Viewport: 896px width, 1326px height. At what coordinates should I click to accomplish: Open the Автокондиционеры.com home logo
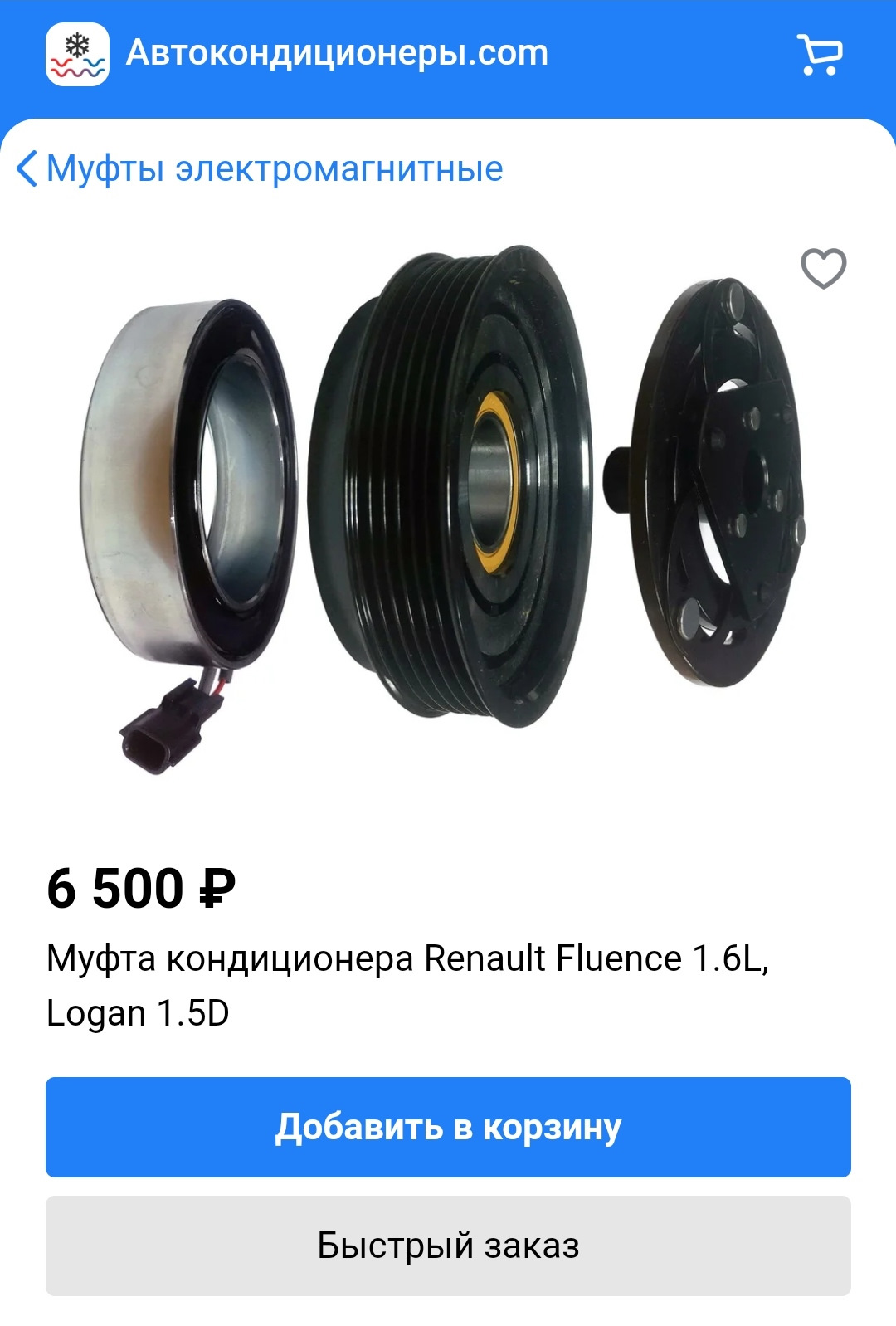coord(77,55)
